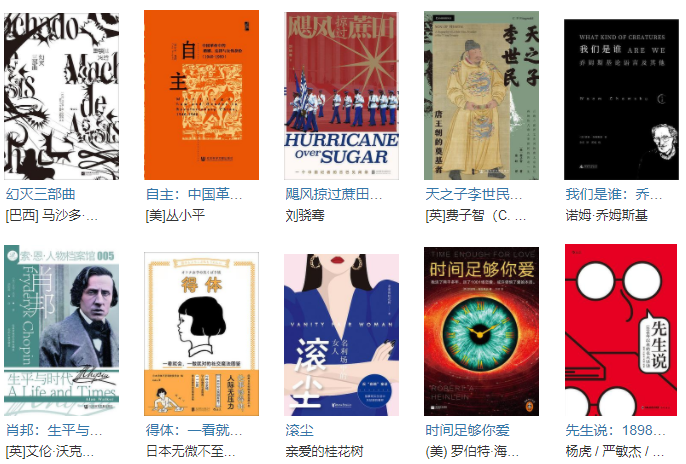Open the 自主：中国革 book cover

[x=201, y=95]
